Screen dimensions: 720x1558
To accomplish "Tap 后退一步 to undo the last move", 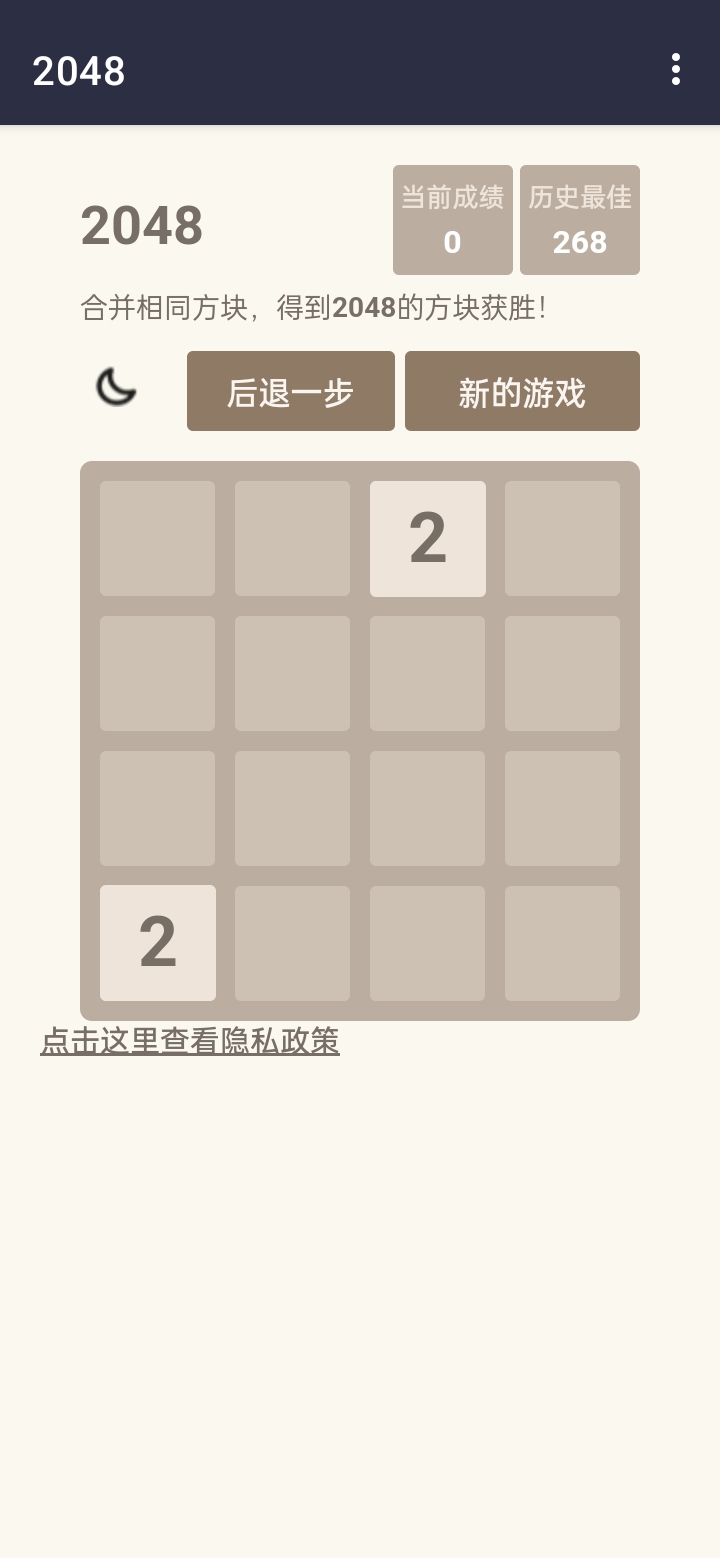I will point(290,391).
